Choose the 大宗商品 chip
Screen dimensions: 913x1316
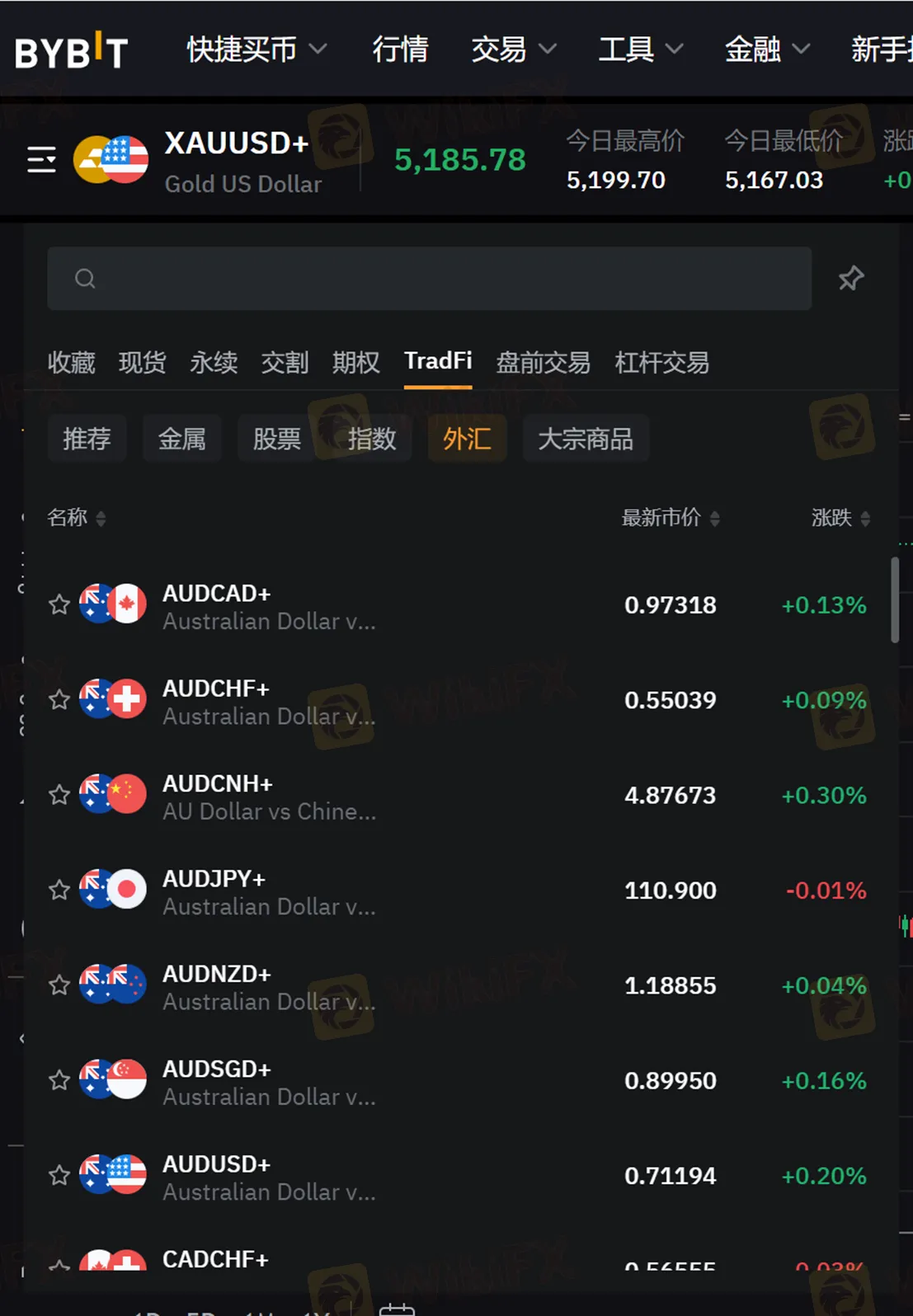click(585, 439)
